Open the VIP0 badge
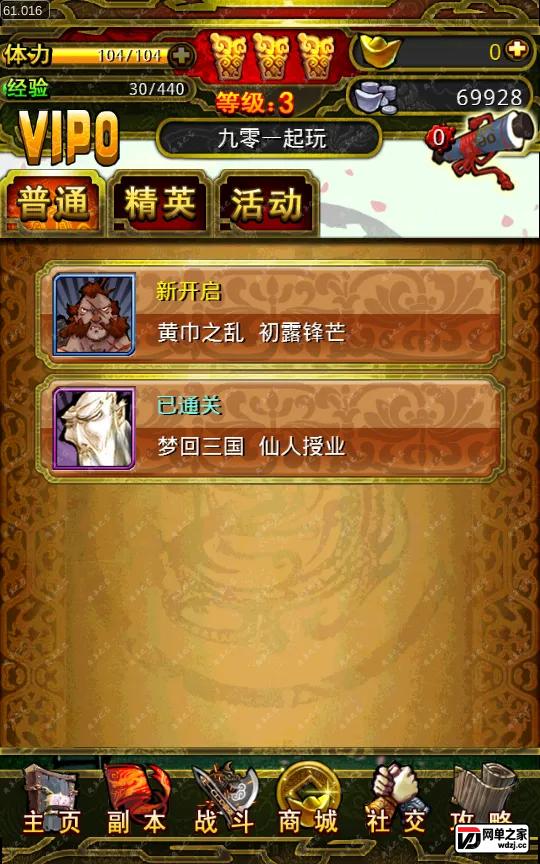This screenshot has width=540, height=864. (68, 137)
